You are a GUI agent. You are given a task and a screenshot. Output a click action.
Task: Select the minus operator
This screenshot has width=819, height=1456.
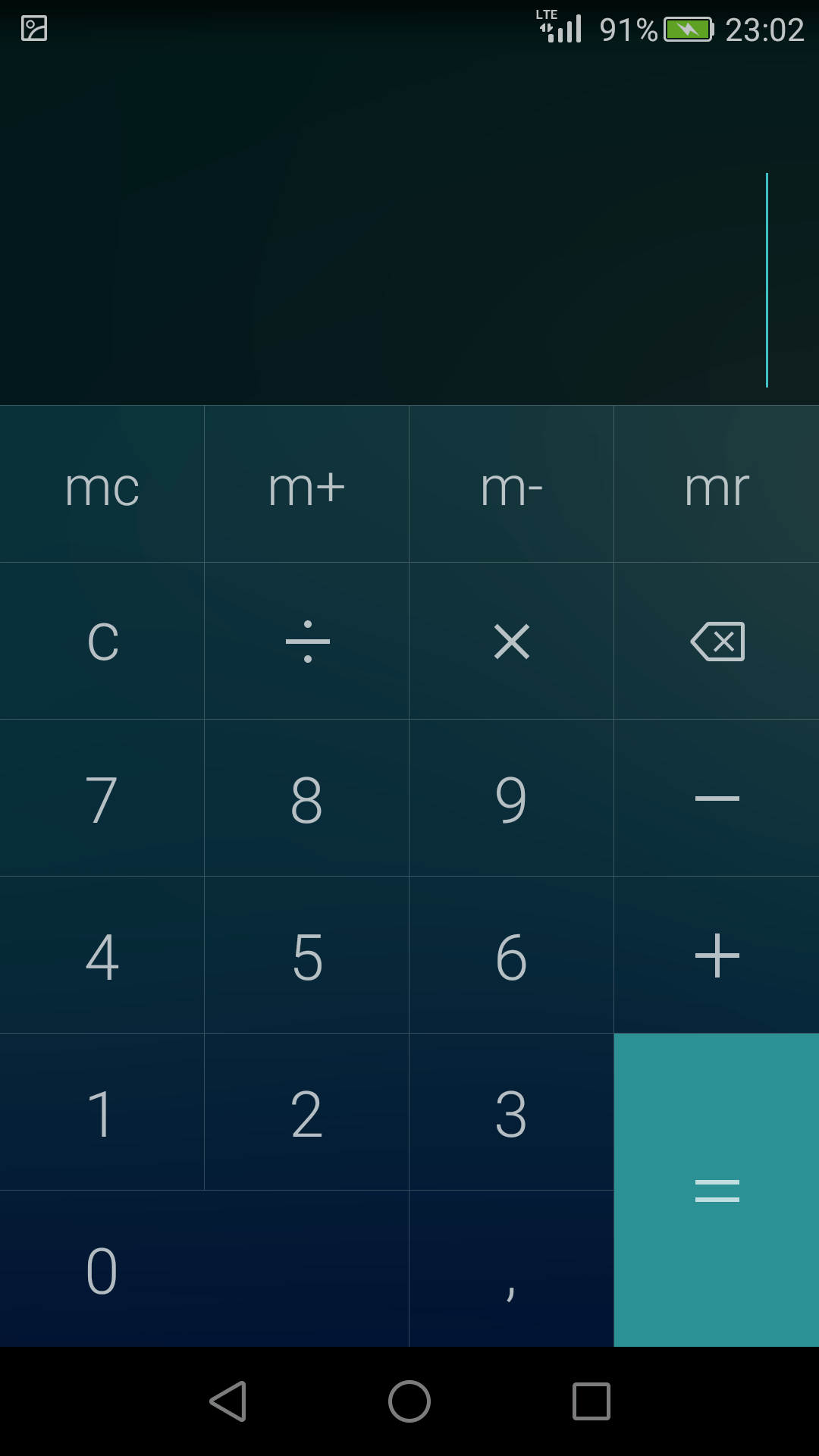click(716, 799)
